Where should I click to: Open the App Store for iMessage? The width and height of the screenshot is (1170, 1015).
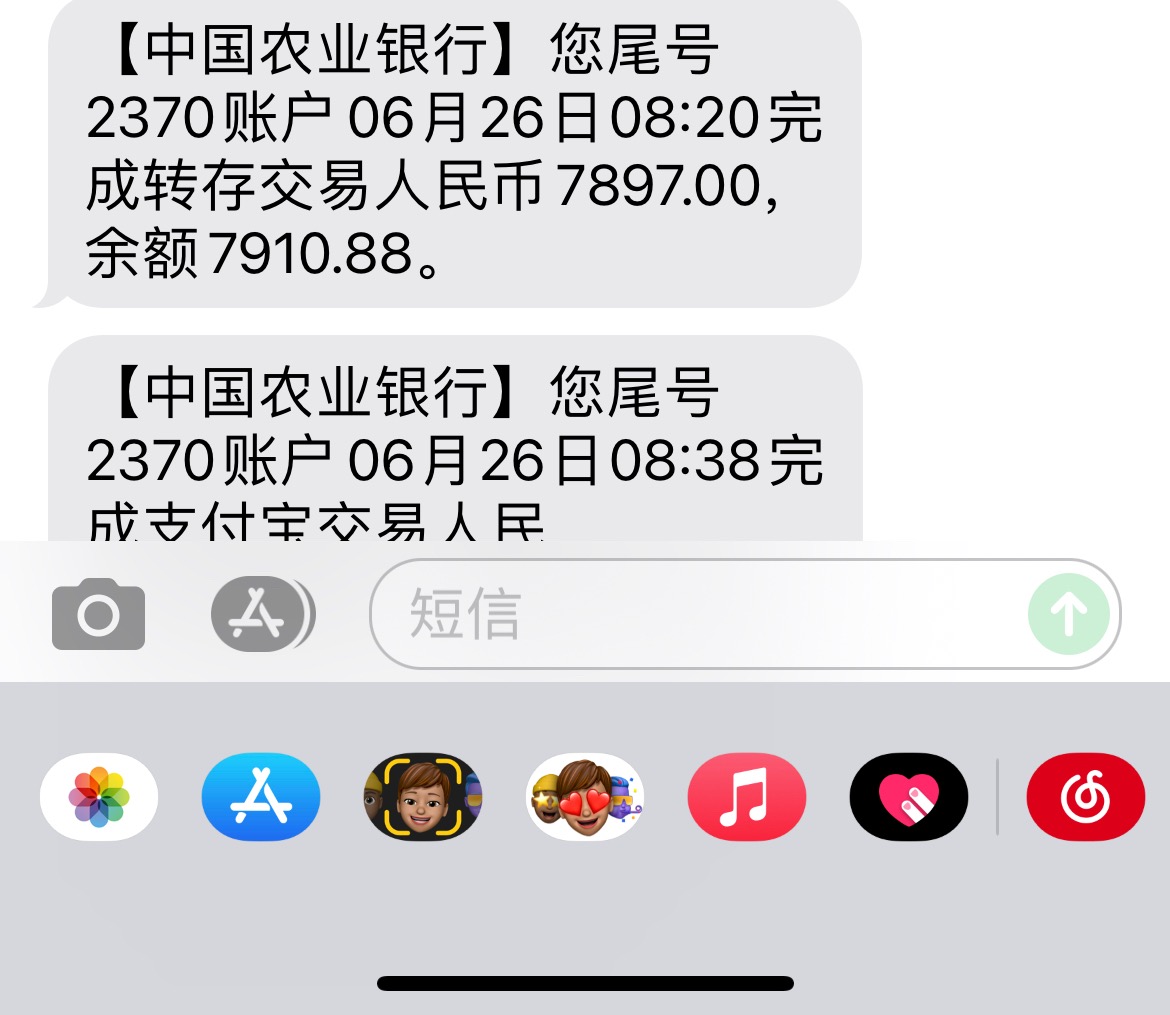[x=261, y=797]
